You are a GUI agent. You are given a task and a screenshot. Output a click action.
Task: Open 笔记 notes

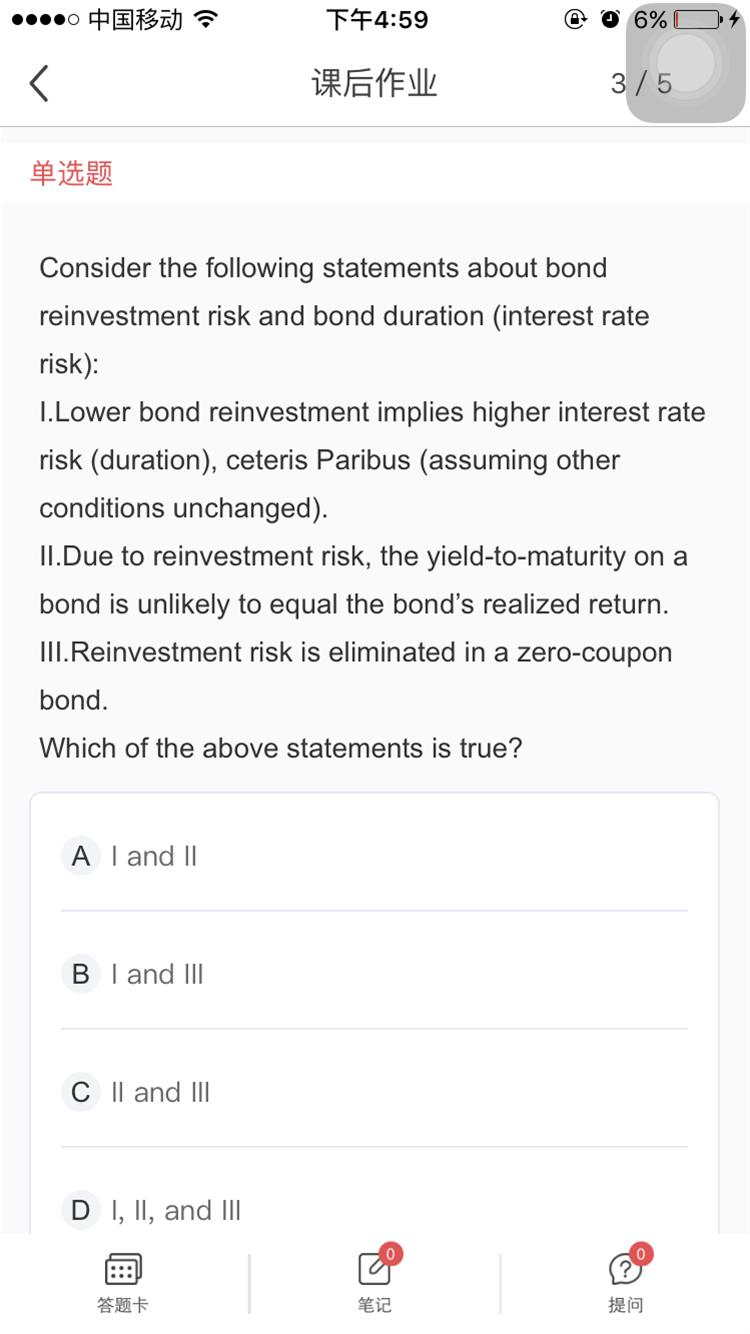tap(375, 1283)
